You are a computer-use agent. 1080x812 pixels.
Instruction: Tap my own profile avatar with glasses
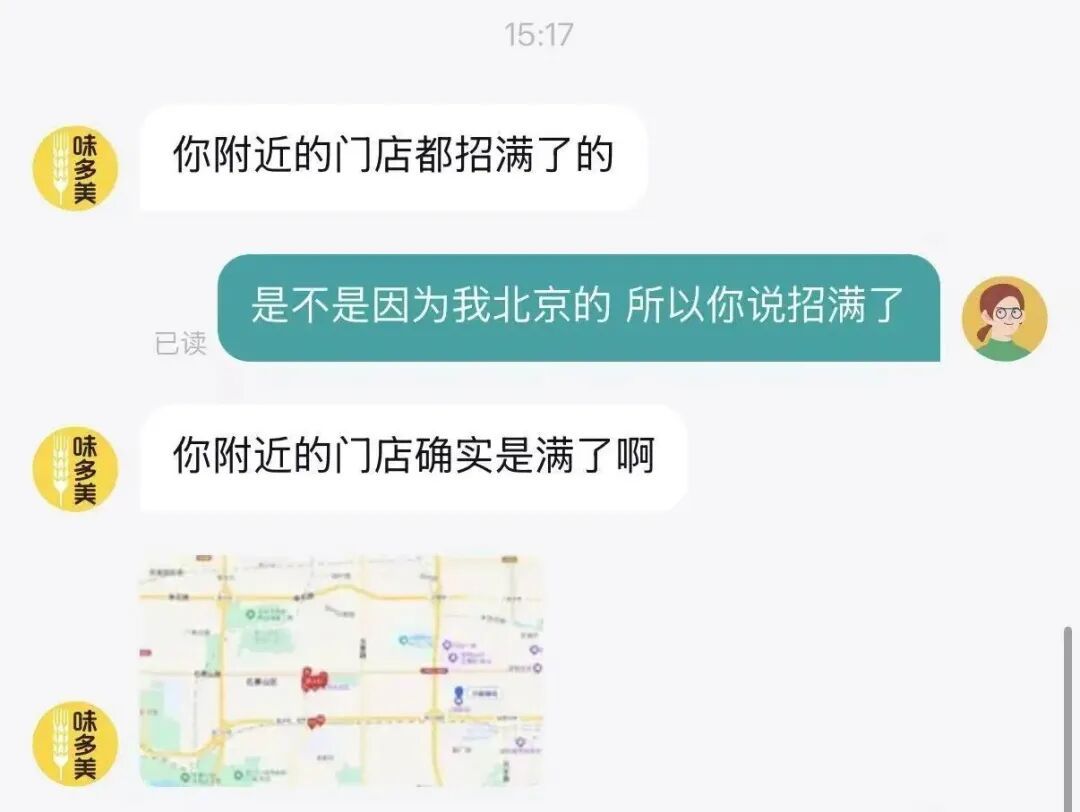coord(1004,319)
